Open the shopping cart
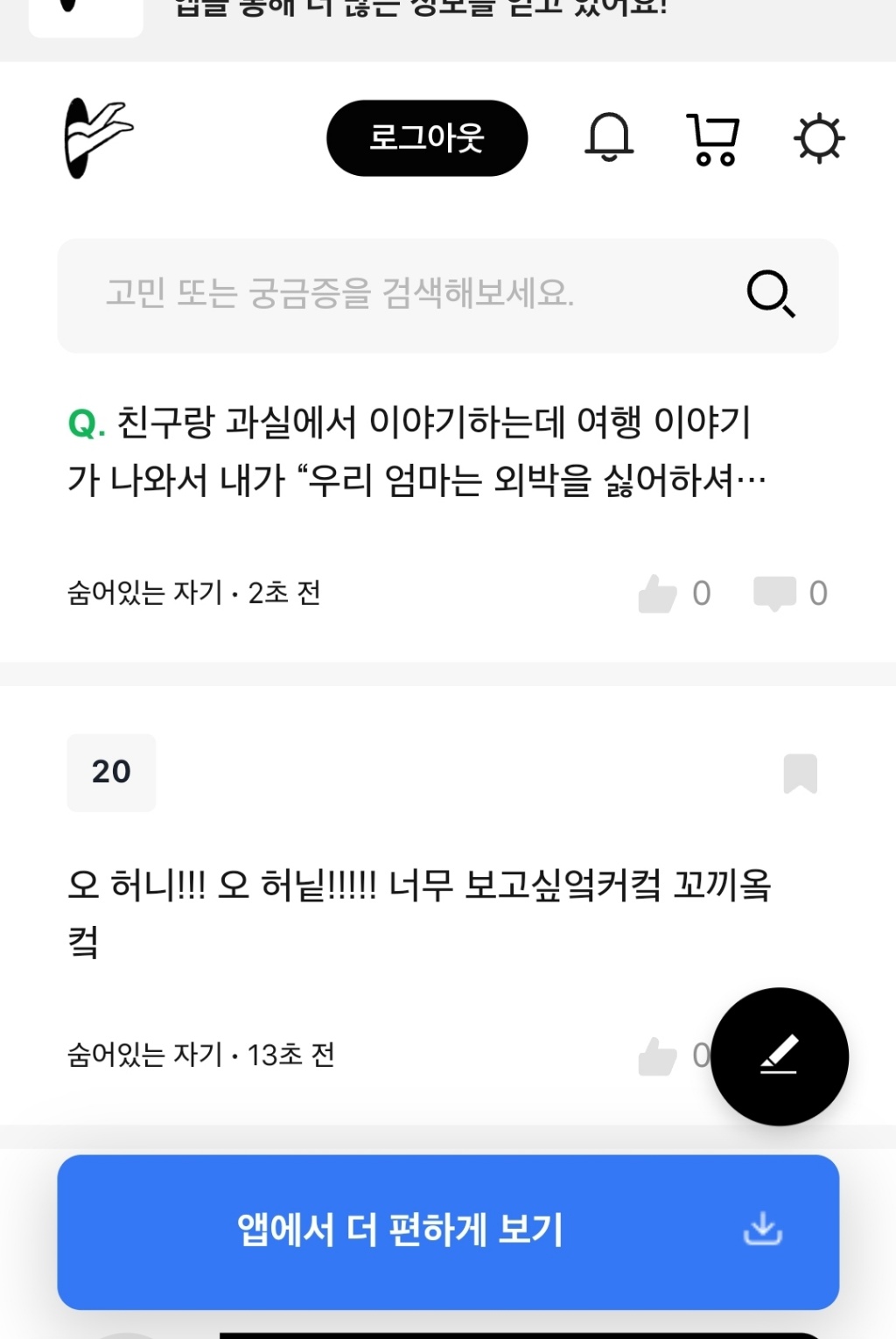The height and width of the screenshot is (1339, 896). tap(713, 139)
